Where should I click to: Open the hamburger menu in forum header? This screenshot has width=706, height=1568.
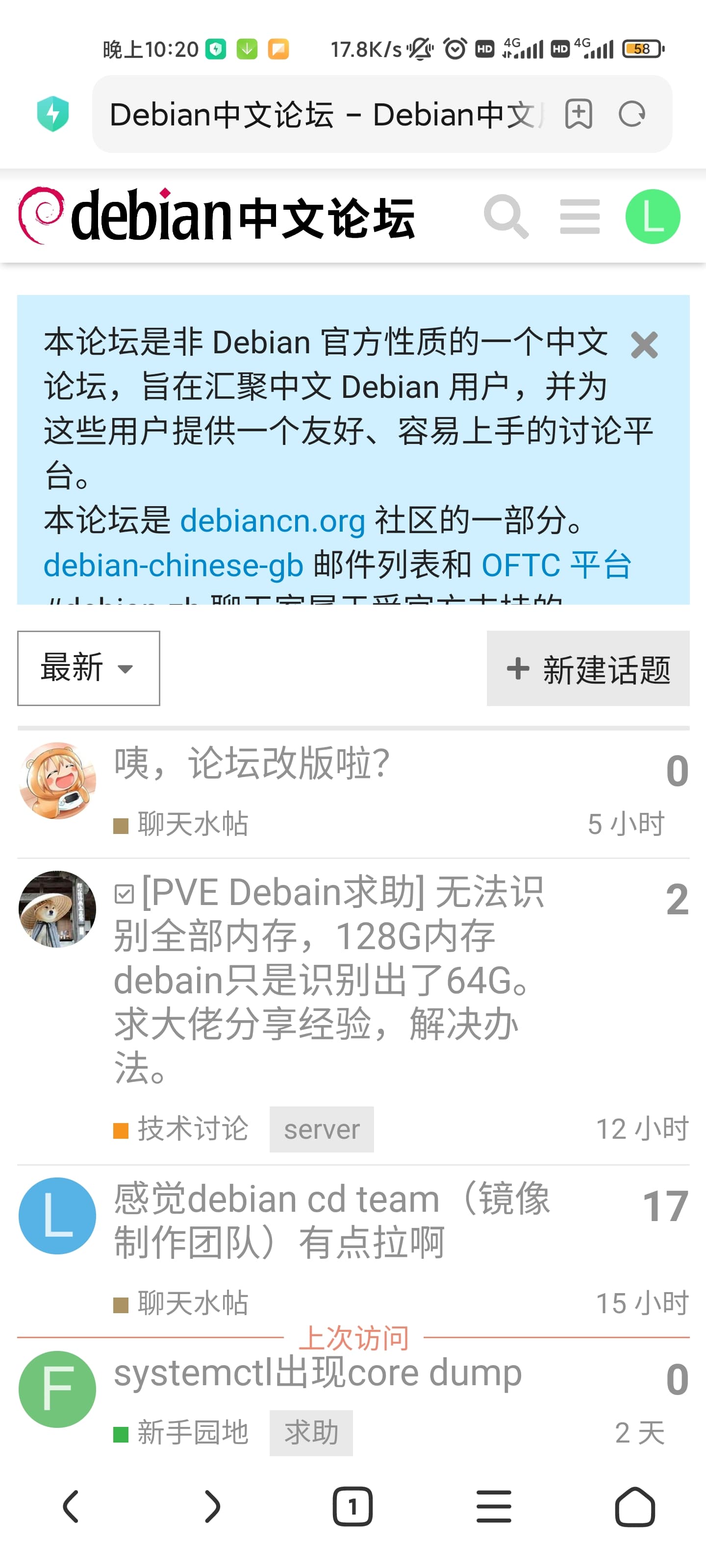(580, 217)
